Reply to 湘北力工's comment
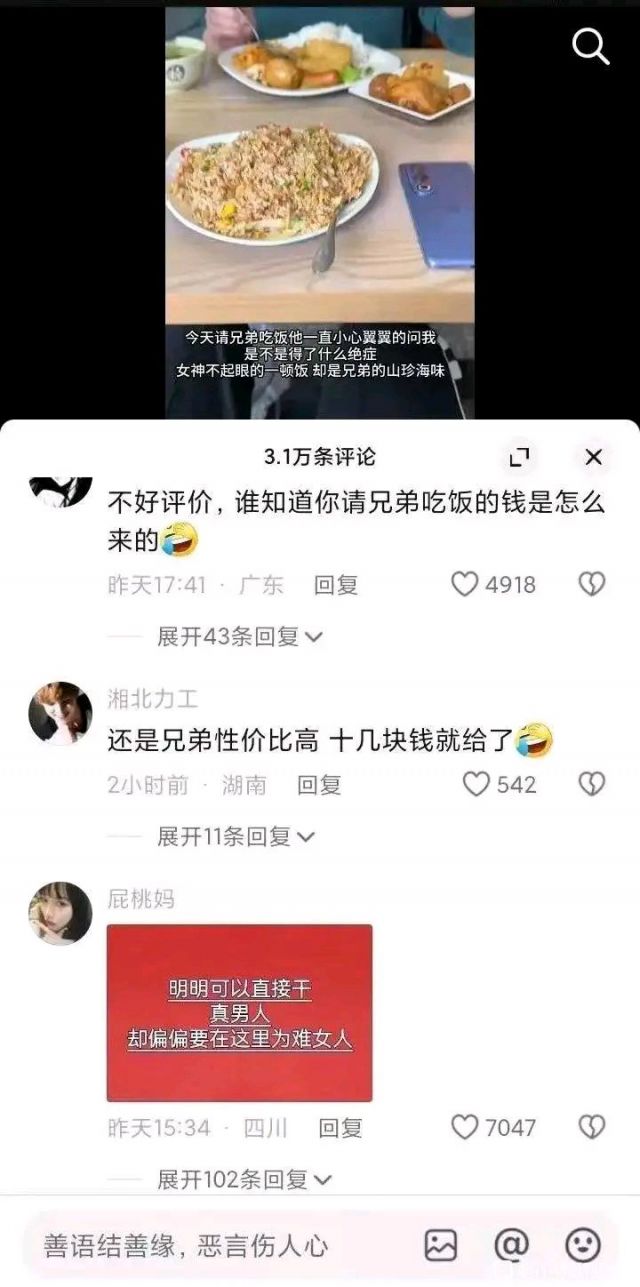This screenshot has height=1287, width=640. pyautogui.click(x=319, y=785)
